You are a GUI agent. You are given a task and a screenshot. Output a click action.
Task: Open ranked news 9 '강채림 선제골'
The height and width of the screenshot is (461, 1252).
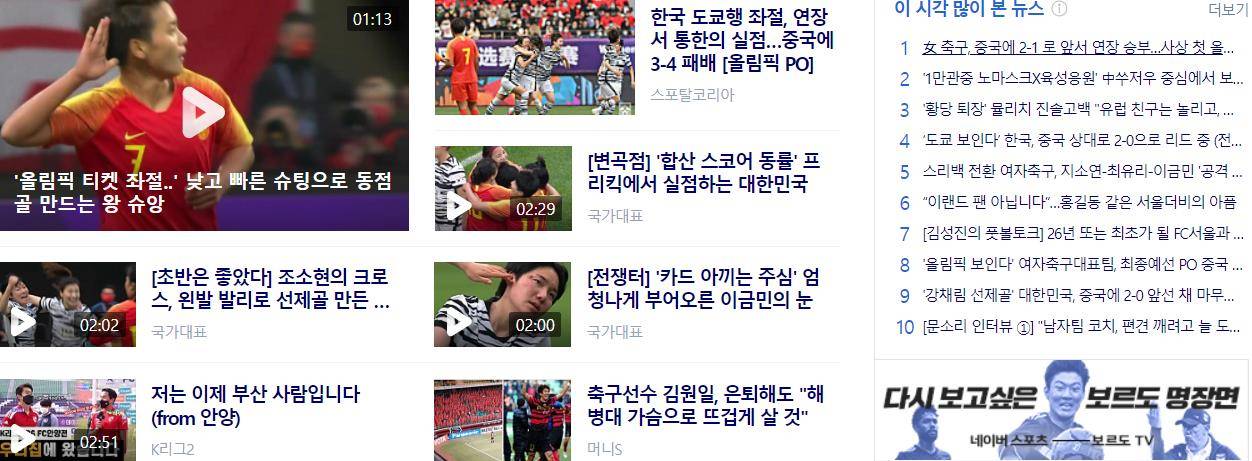[x=1076, y=295]
